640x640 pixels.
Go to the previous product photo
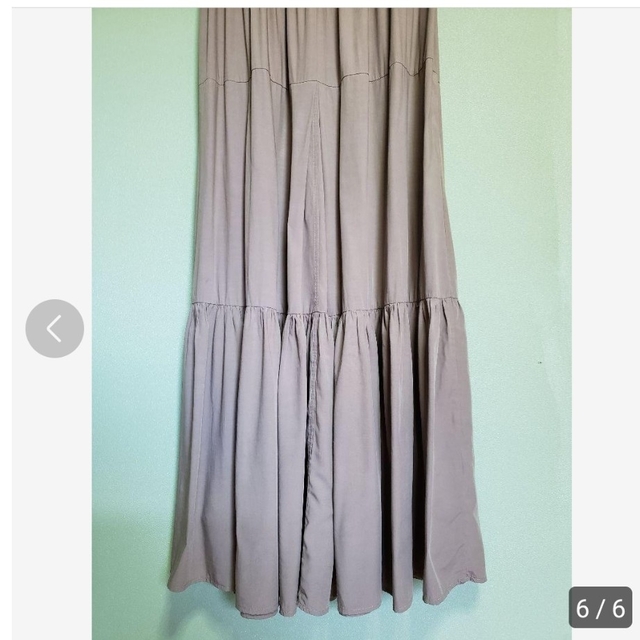click(x=54, y=329)
